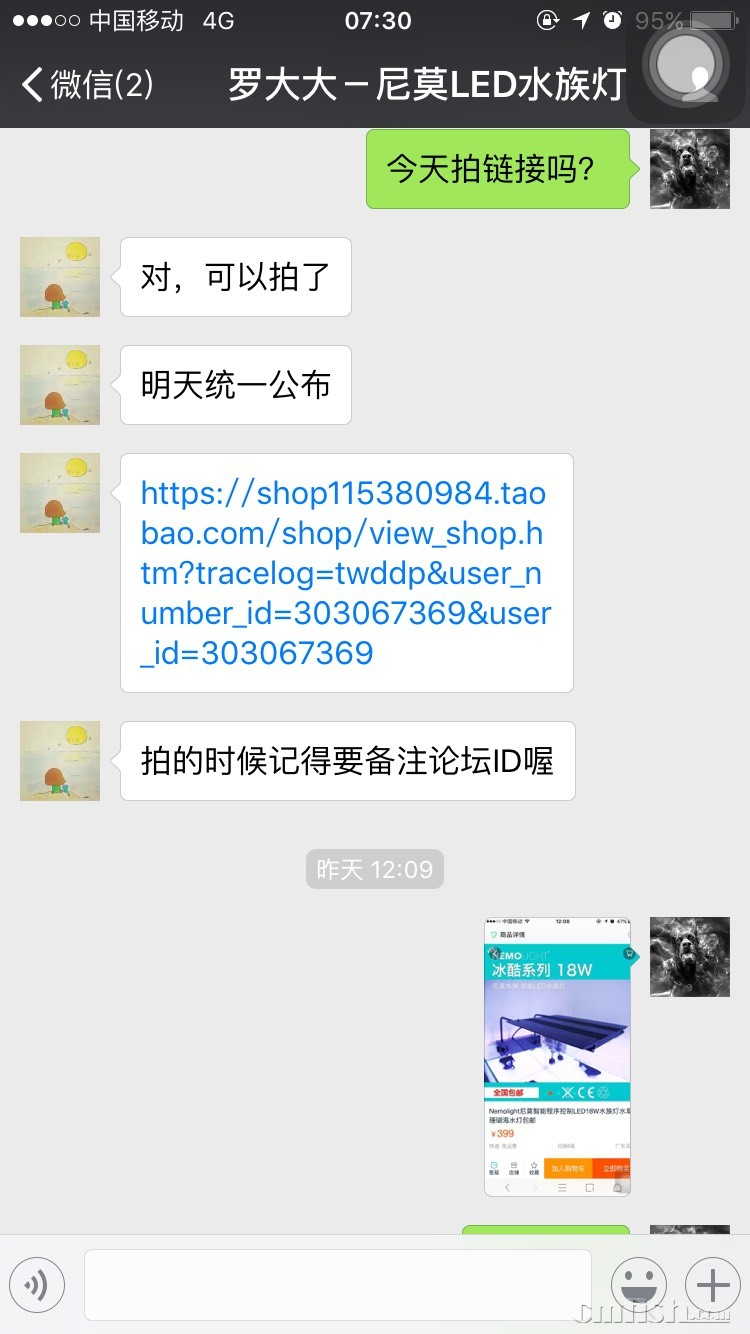Open the contact avatar beside 对，可以拍了
Image resolution: width=750 pixels, height=1334 pixels.
60,277
